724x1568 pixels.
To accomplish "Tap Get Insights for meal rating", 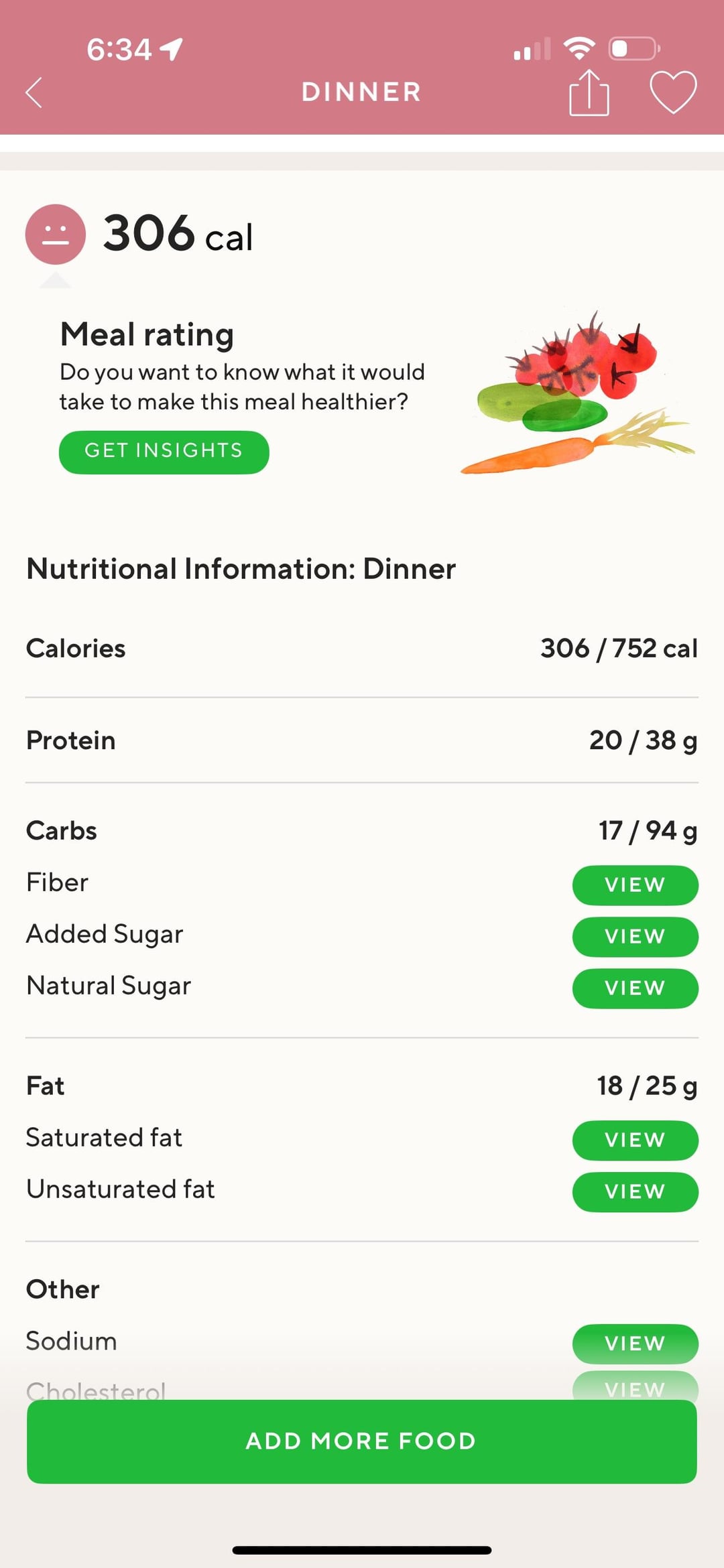I will [x=164, y=452].
